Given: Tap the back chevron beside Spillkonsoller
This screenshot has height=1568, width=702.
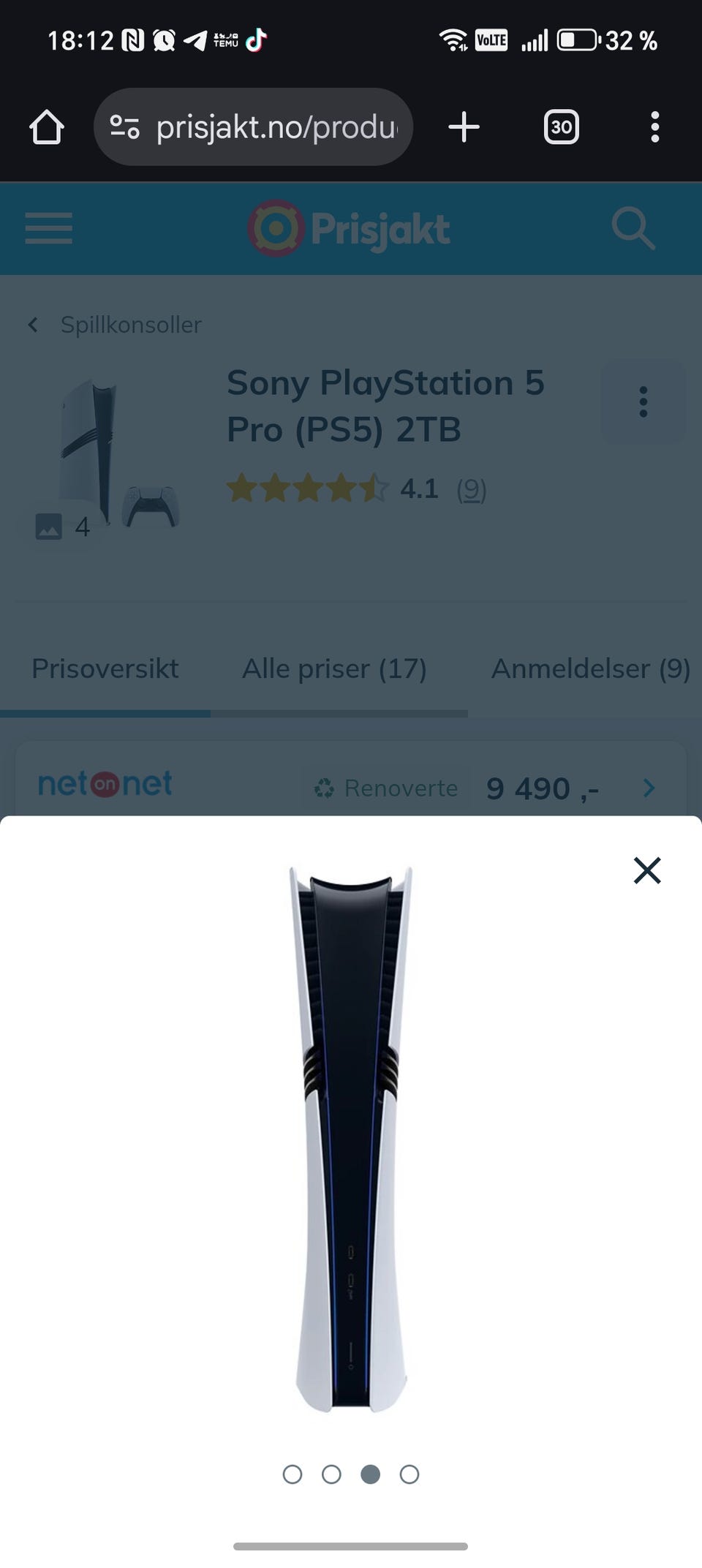Looking at the screenshot, I should (33, 325).
